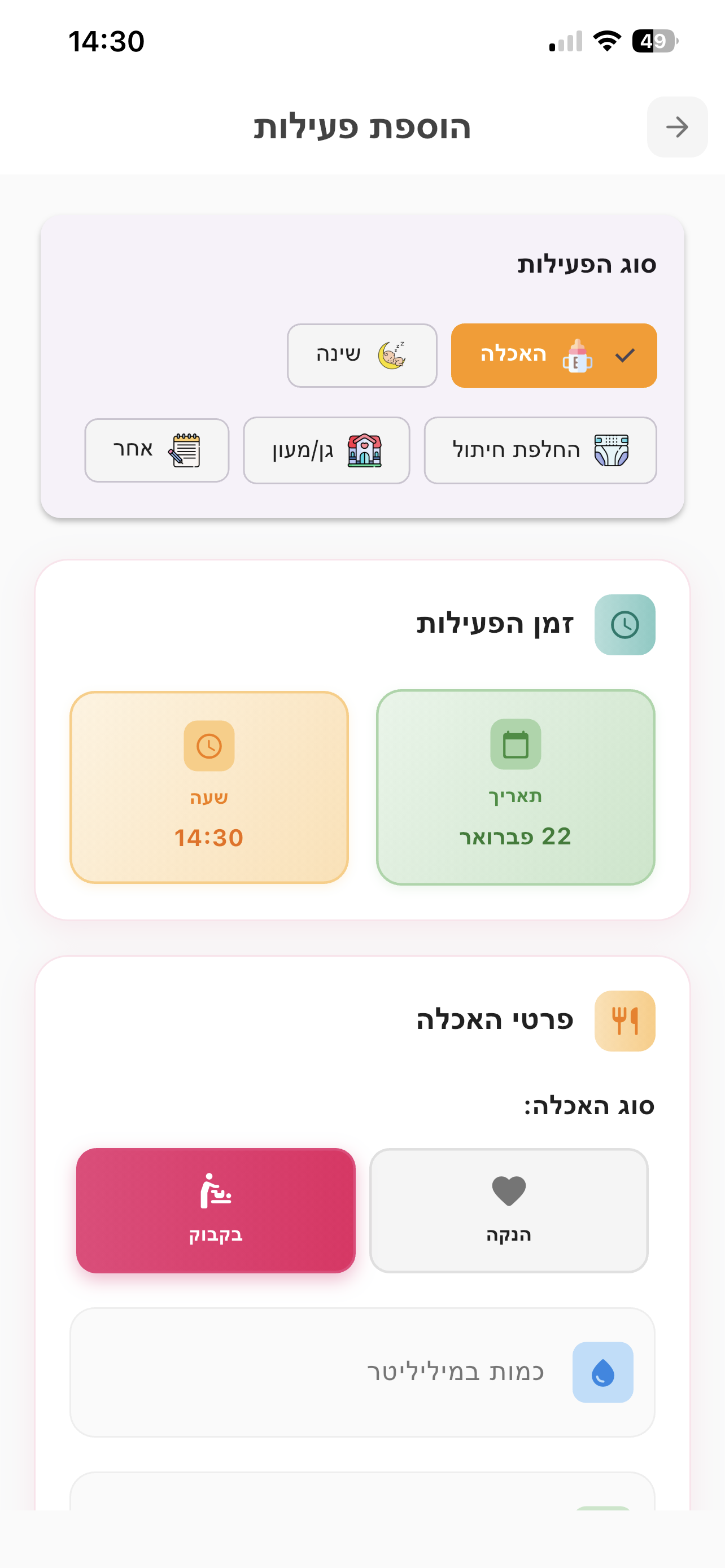Select the אחר activity button
Screen dimensions: 725x1568
point(156,450)
